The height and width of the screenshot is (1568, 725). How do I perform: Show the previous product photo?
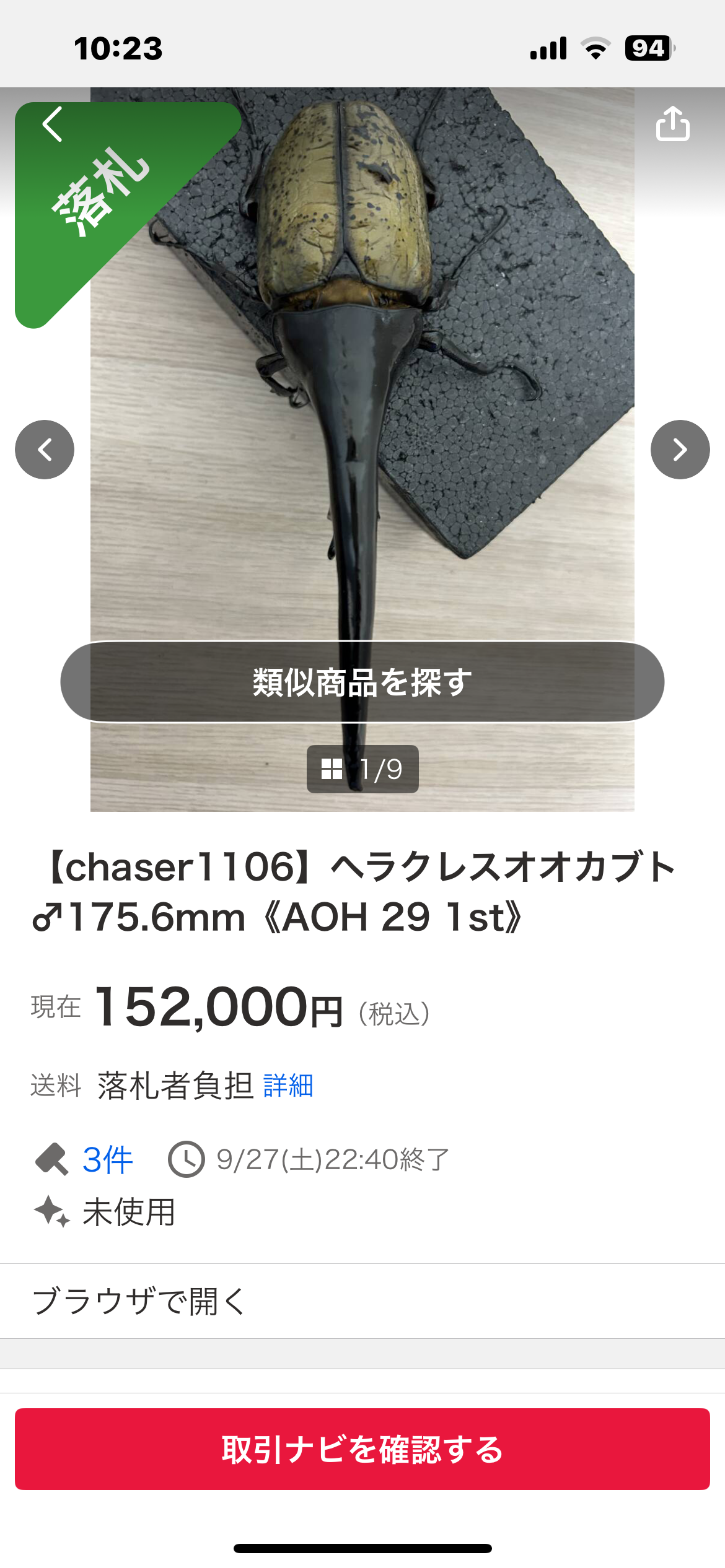coord(45,450)
